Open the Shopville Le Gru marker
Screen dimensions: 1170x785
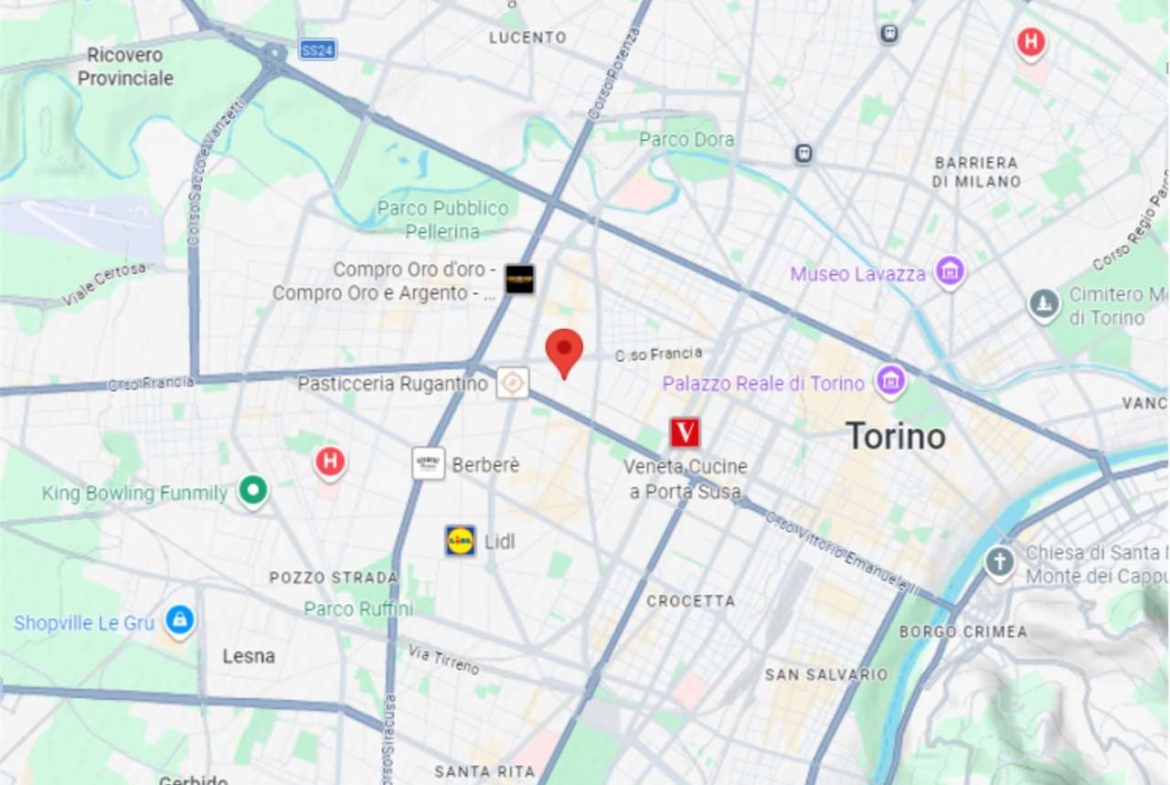(x=180, y=621)
